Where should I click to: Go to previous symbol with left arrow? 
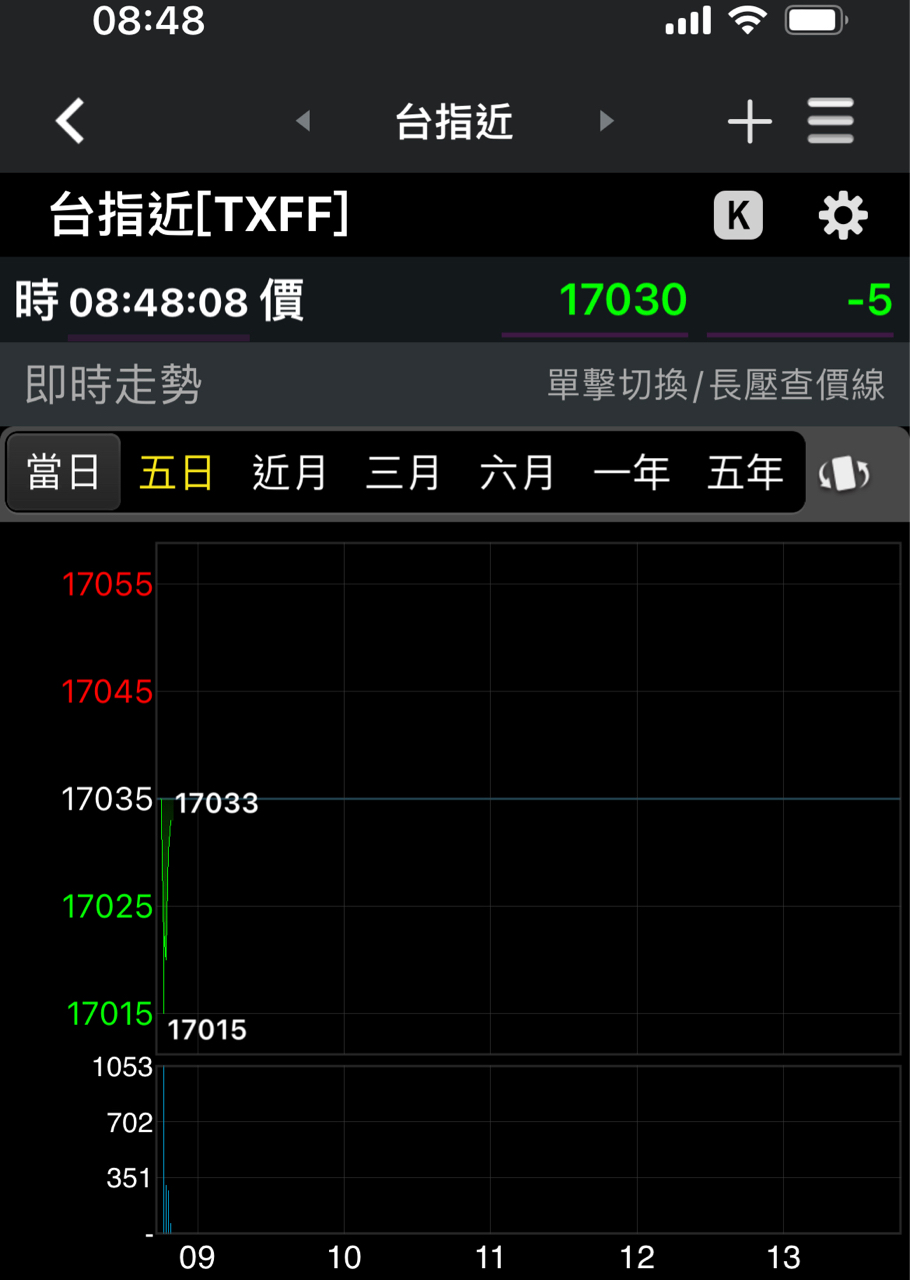(303, 120)
